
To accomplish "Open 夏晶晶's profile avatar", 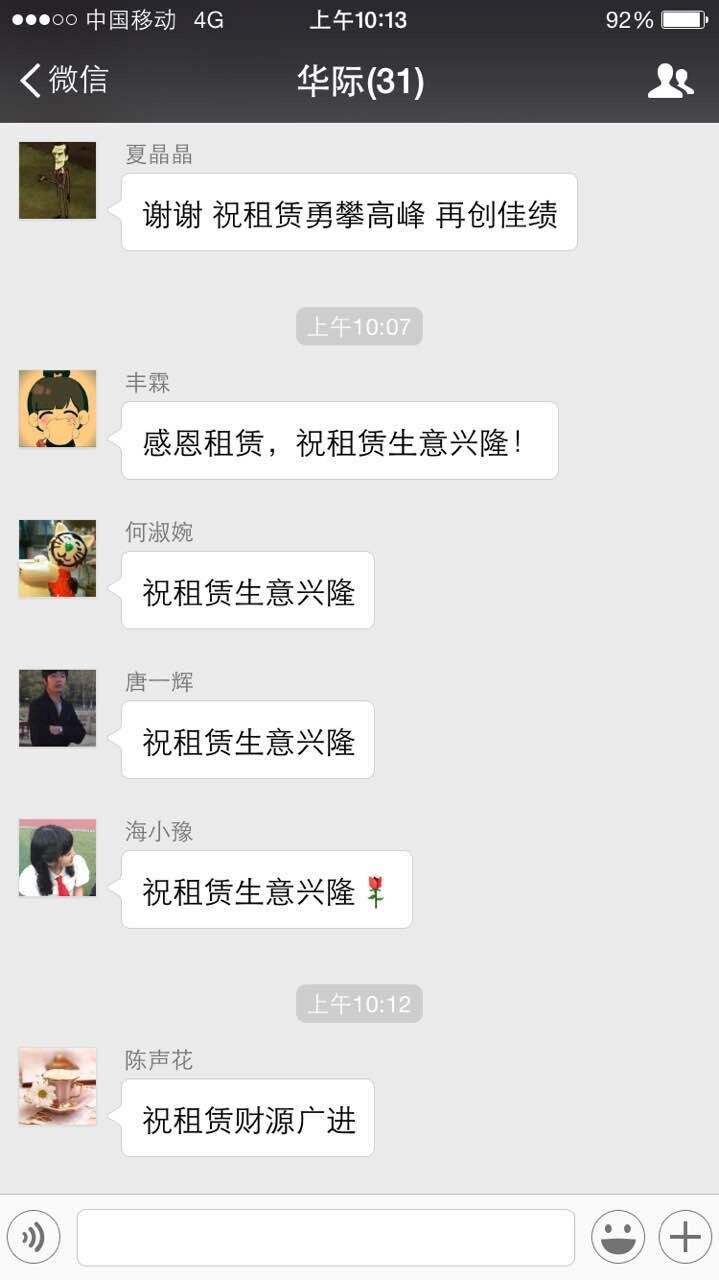I will click(57, 180).
